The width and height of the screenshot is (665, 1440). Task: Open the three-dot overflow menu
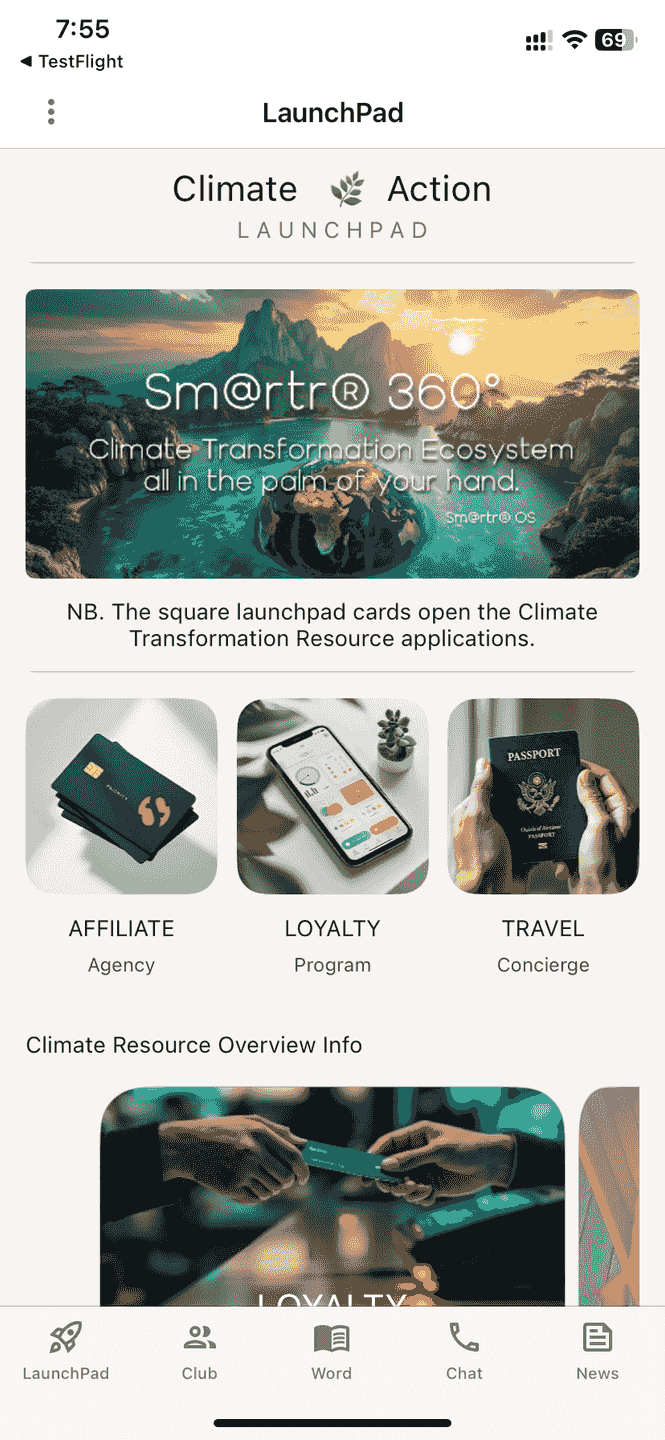click(x=51, y=112)
